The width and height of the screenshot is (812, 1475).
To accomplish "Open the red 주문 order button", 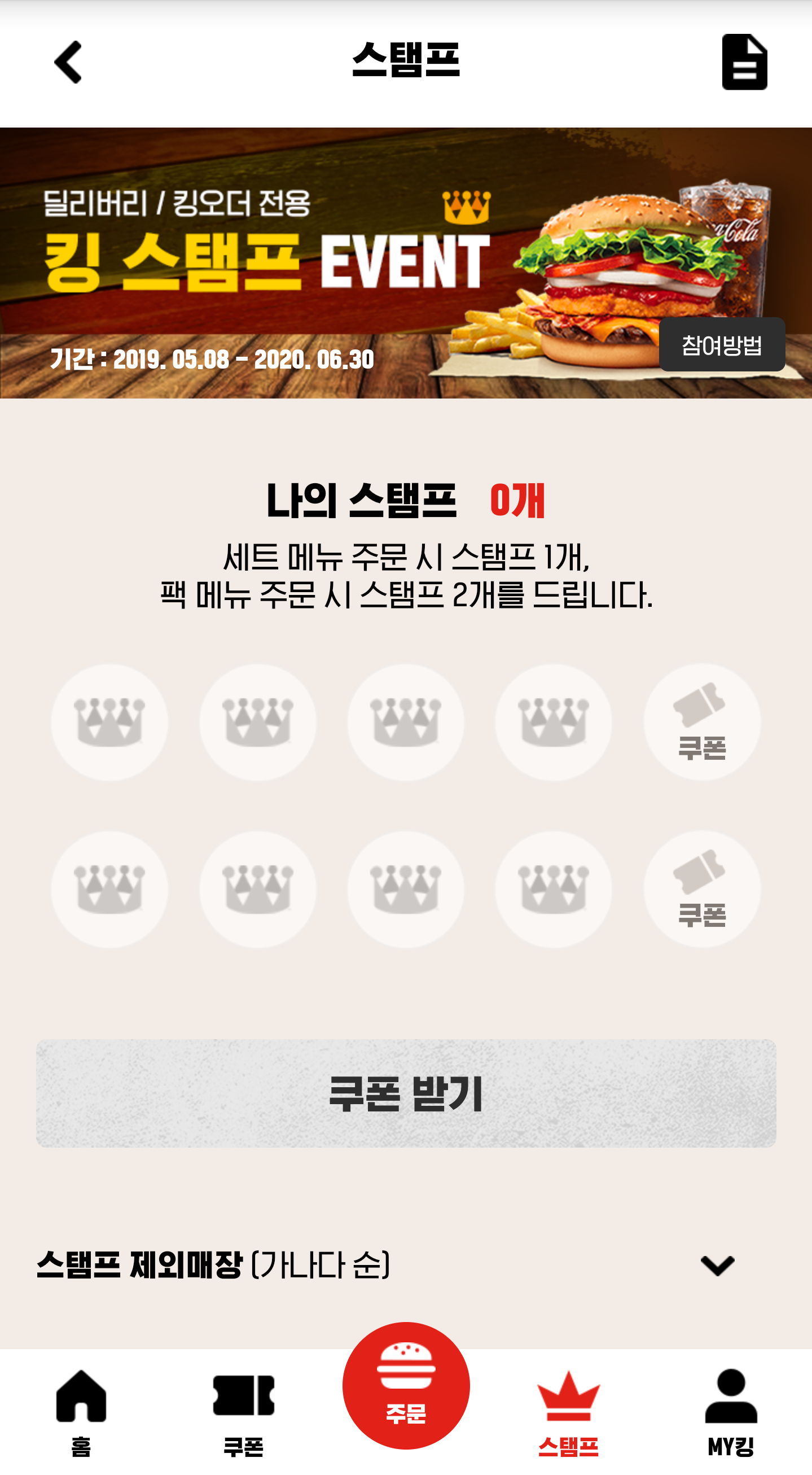I will pyautogui.click(x=406, y=1385).
